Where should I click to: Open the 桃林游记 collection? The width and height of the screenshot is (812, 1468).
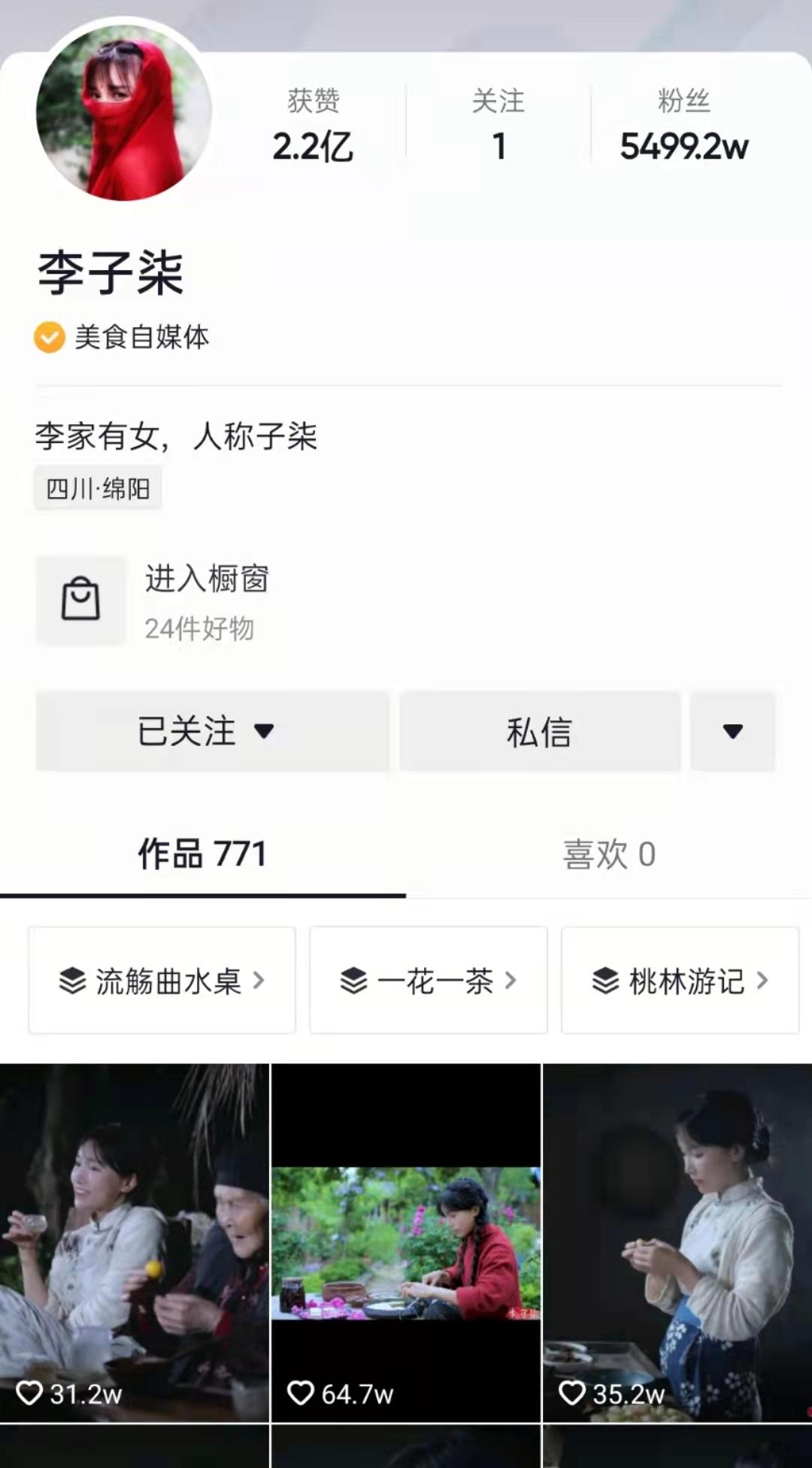[x=680, y=981]
